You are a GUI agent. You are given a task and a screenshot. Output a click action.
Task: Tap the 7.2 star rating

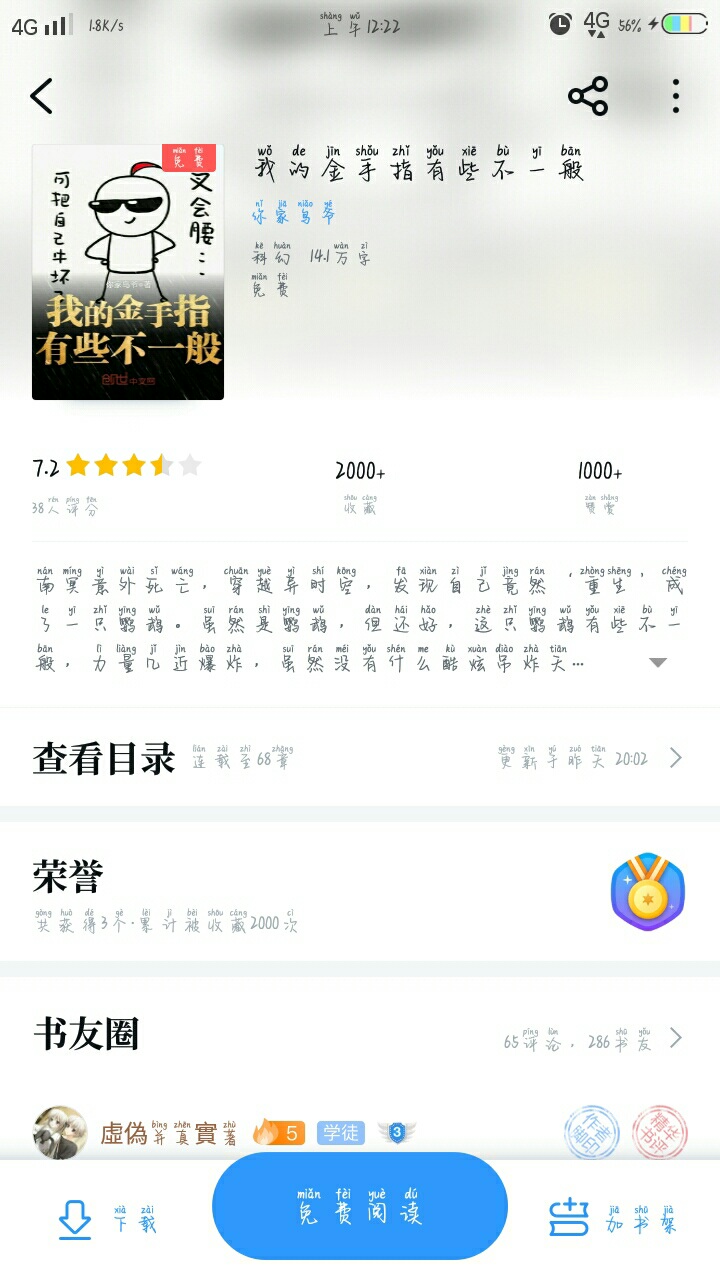pos(117,467)
